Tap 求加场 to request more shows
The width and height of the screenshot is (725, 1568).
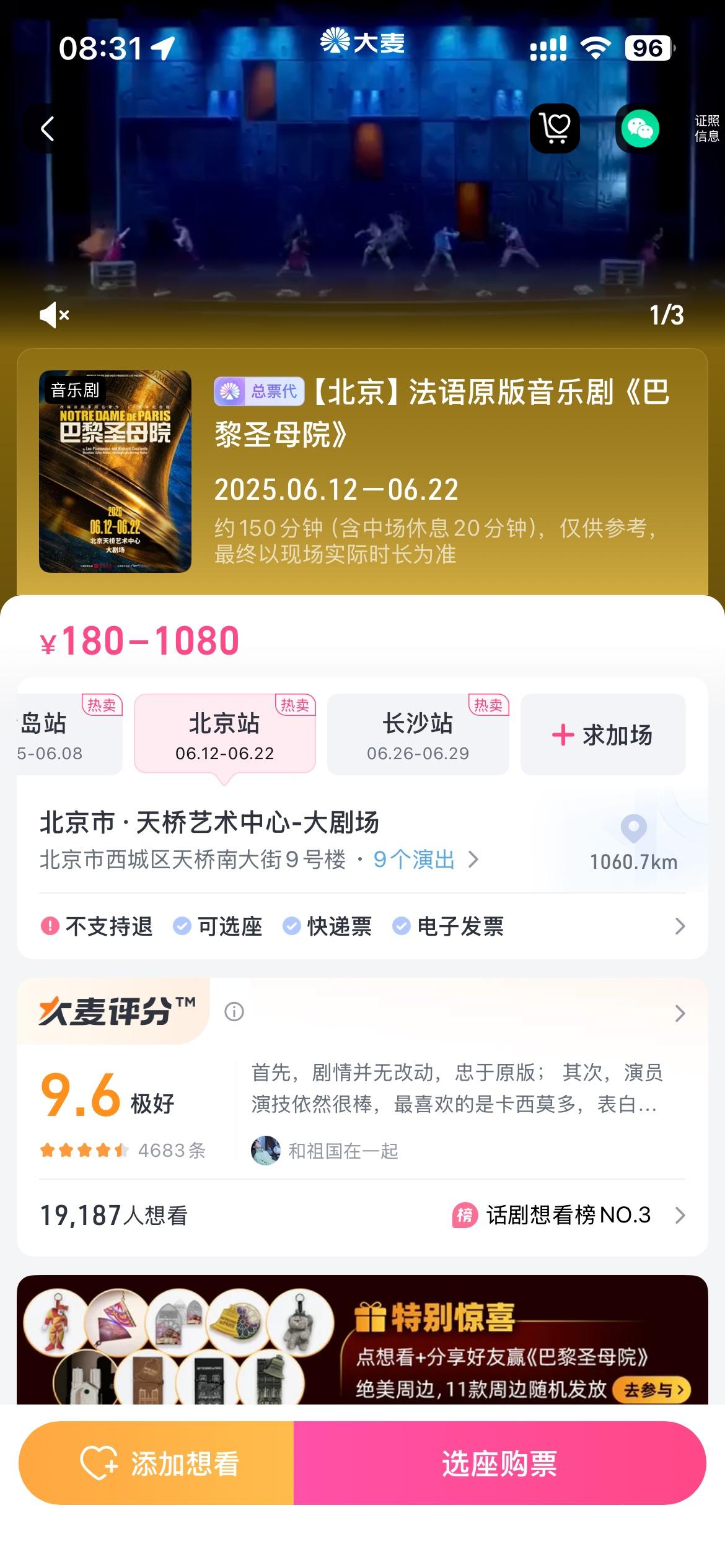[x=603, y=735]
